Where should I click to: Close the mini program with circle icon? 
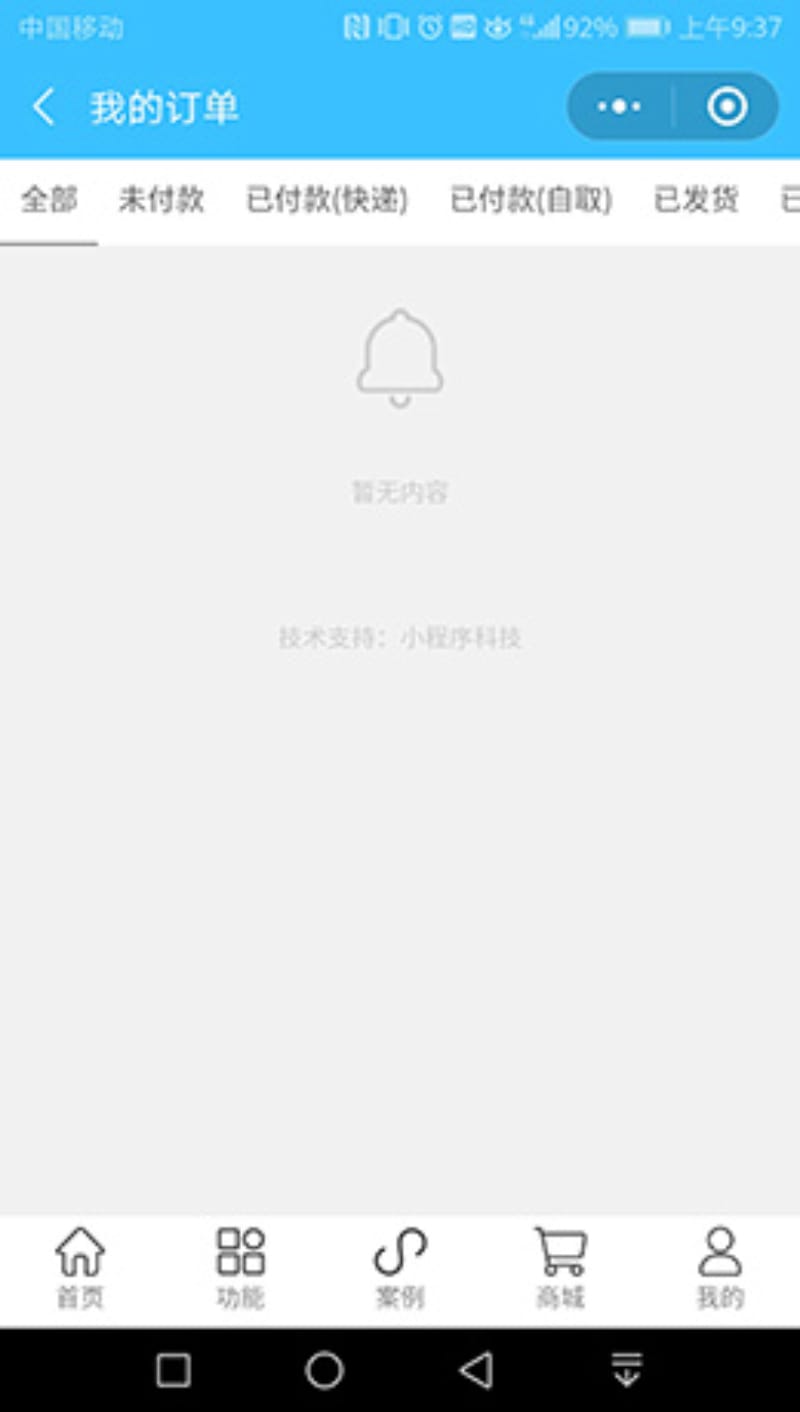[727, 106]
